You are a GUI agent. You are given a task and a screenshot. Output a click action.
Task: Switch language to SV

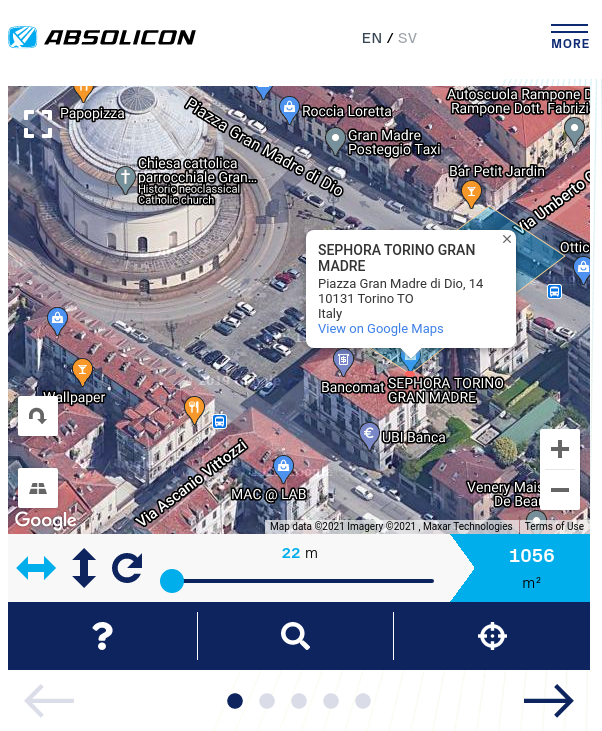(407, 38)
